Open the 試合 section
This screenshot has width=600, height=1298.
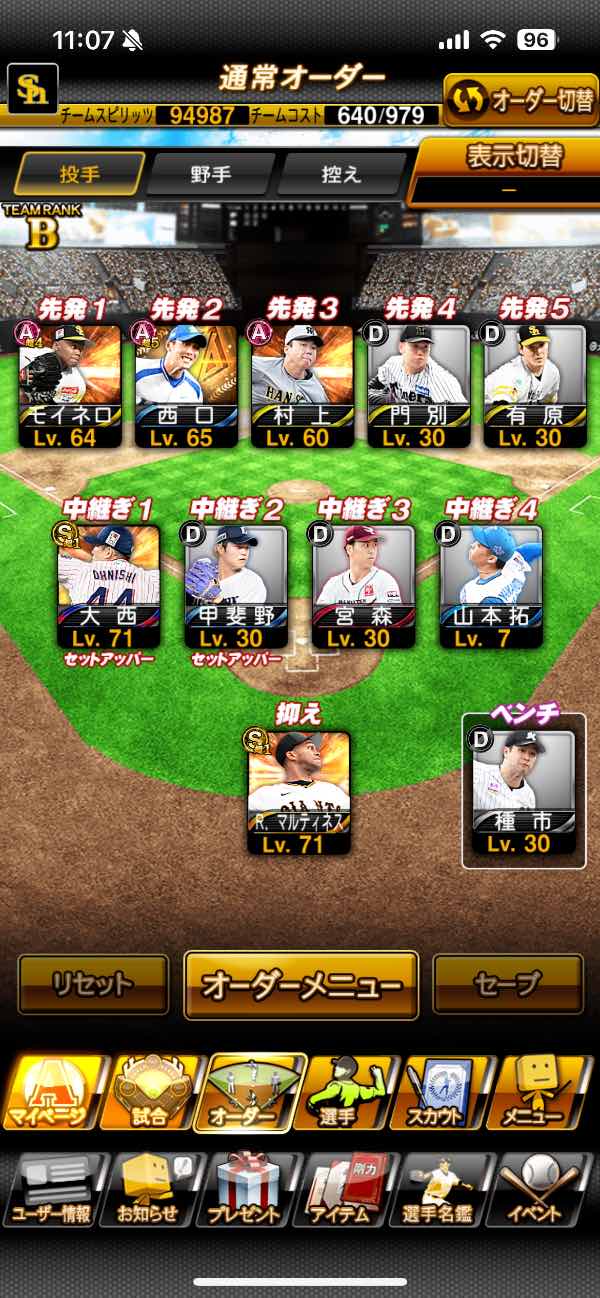point(150,1093)
